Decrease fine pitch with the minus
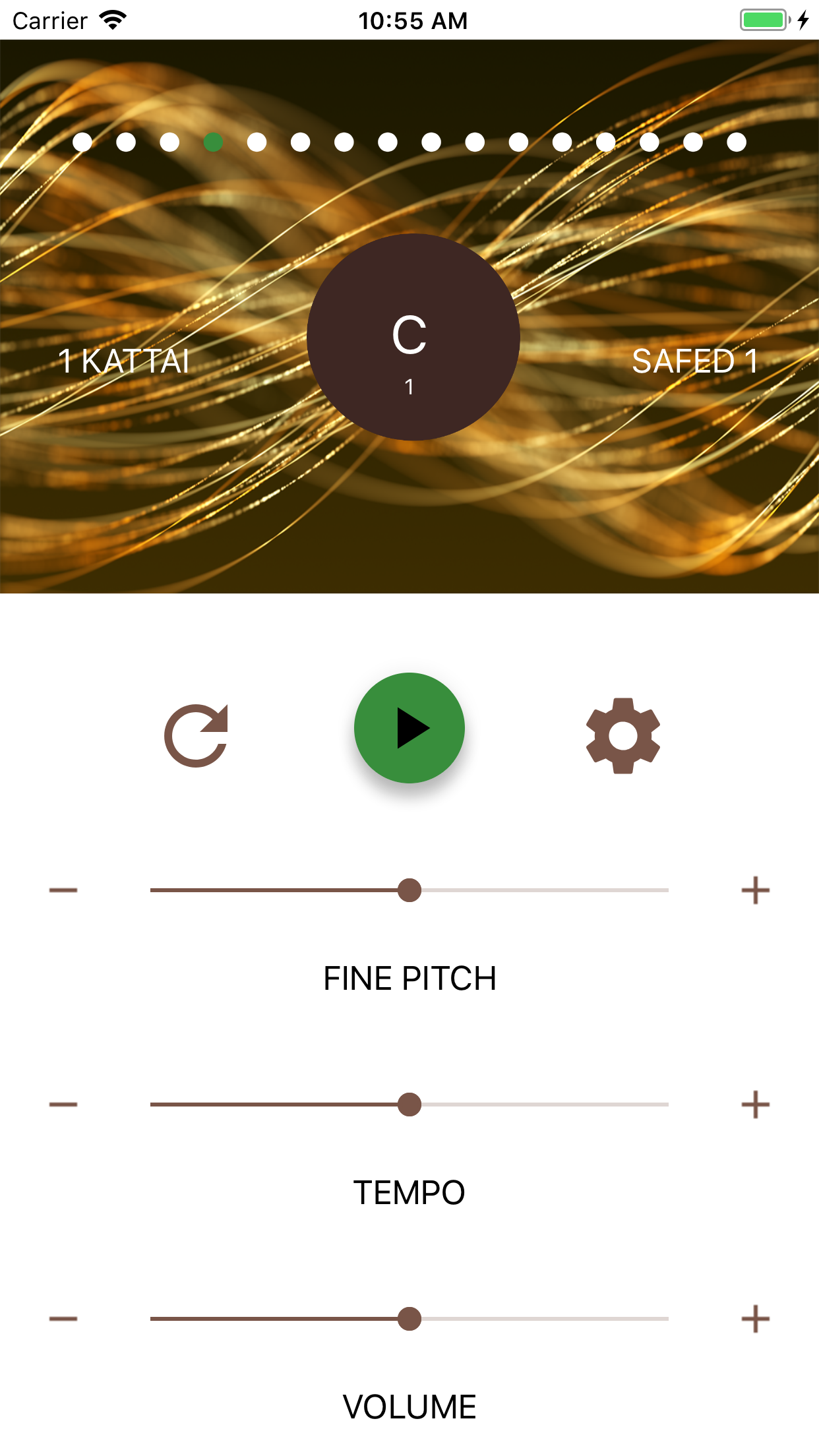 point(63,890)
